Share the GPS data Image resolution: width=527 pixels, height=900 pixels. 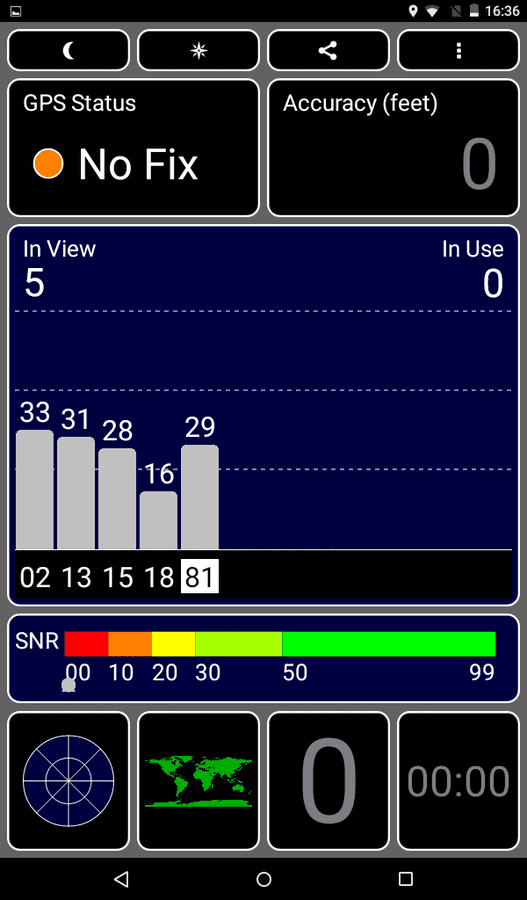[328, 51]
